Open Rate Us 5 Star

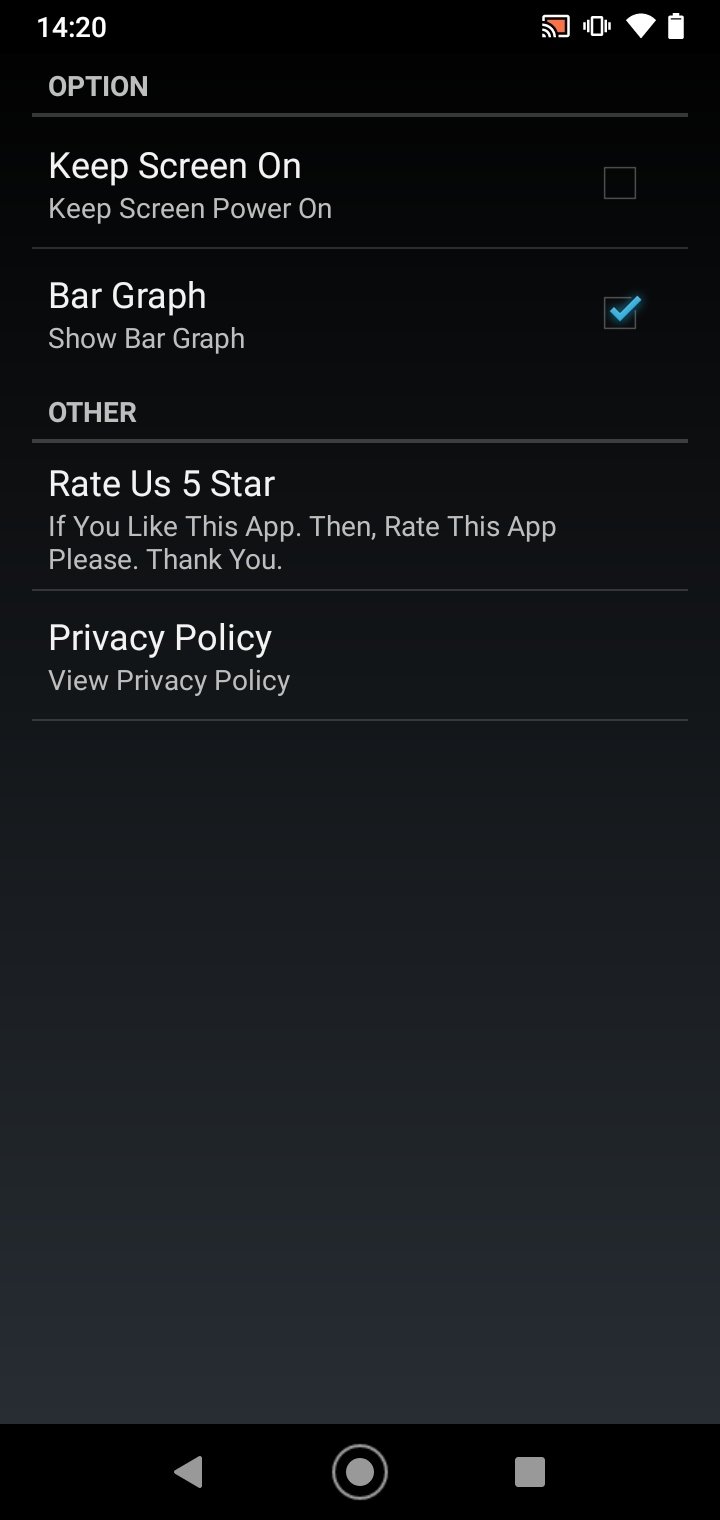(x=360, y=516)
